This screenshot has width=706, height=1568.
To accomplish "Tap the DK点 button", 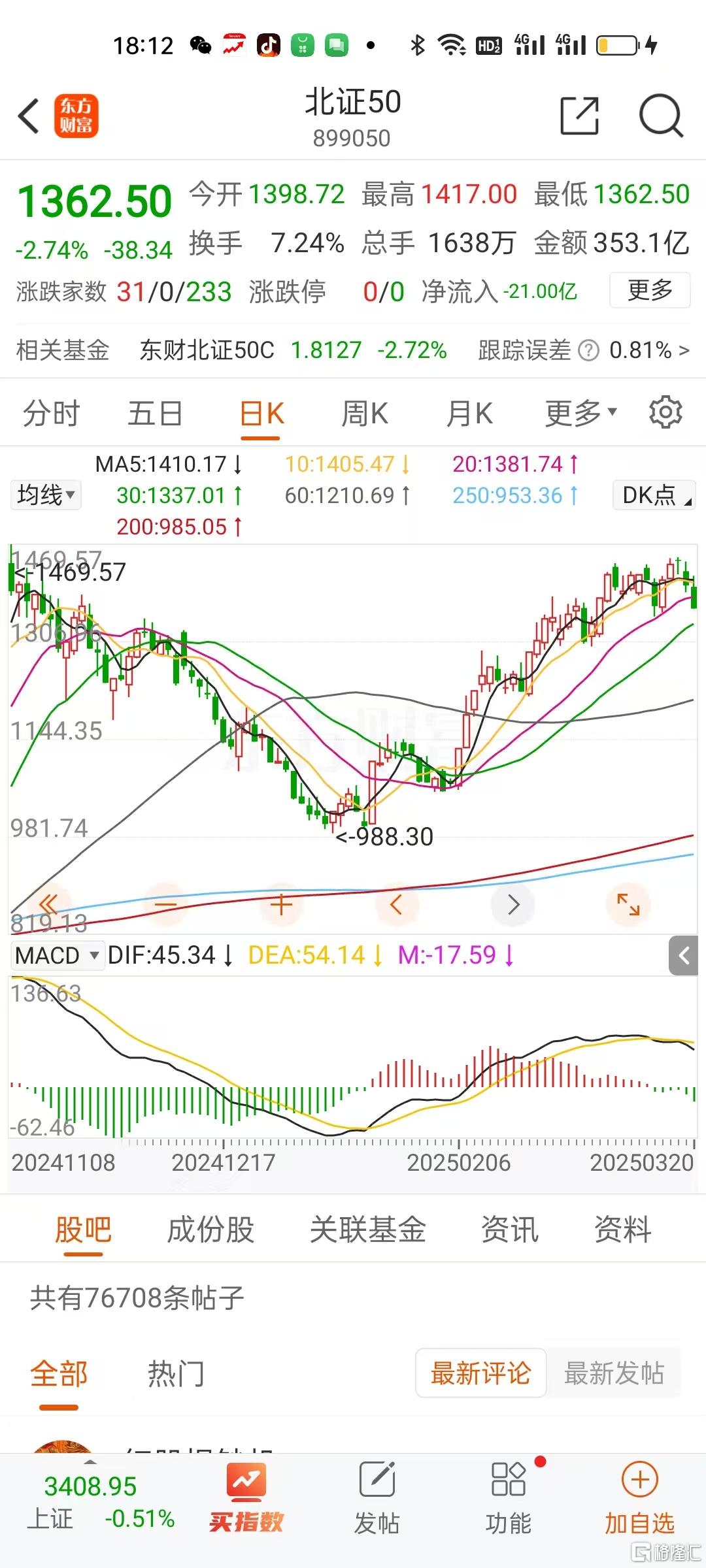I will pyautogui.click(x=654, y=495).
